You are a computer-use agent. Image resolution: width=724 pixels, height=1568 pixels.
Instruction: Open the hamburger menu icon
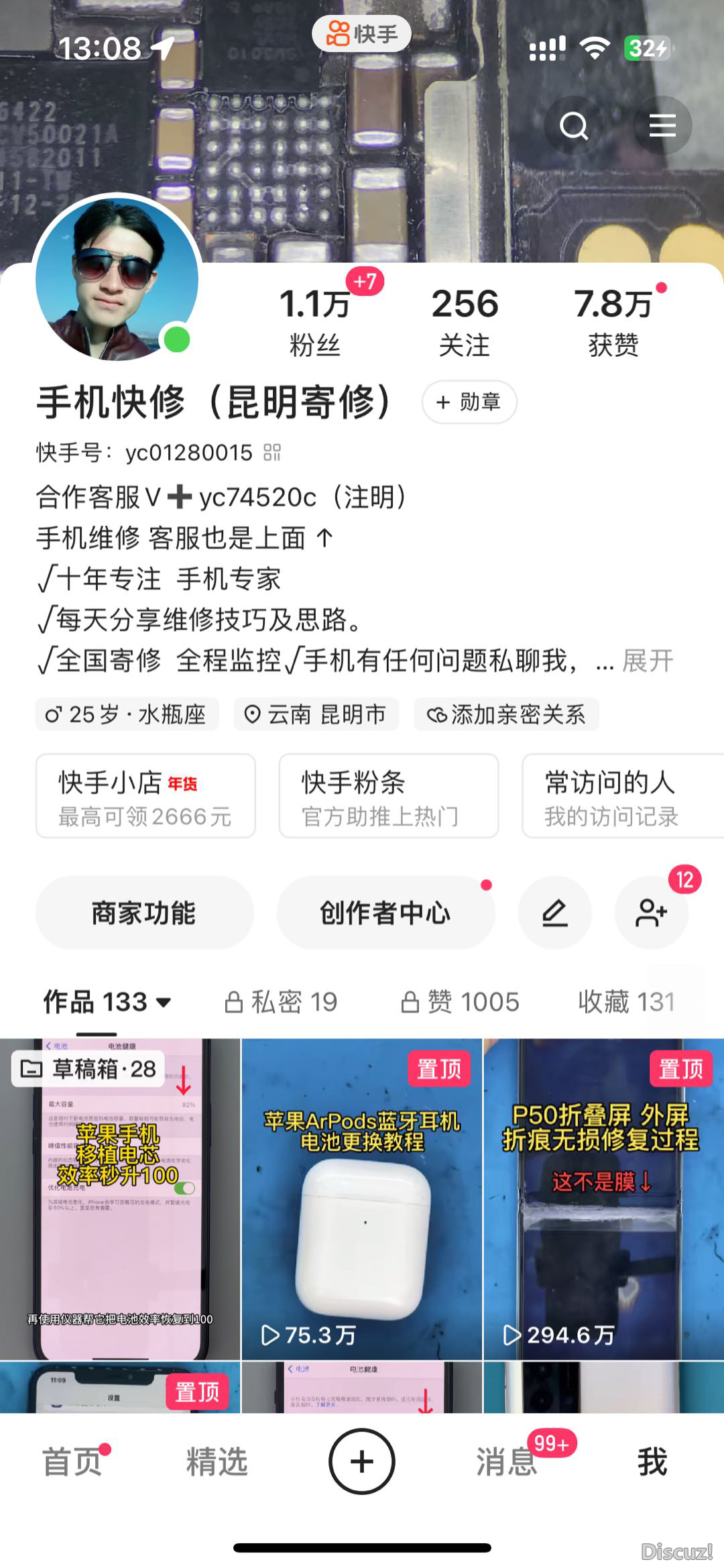point(662,125)
